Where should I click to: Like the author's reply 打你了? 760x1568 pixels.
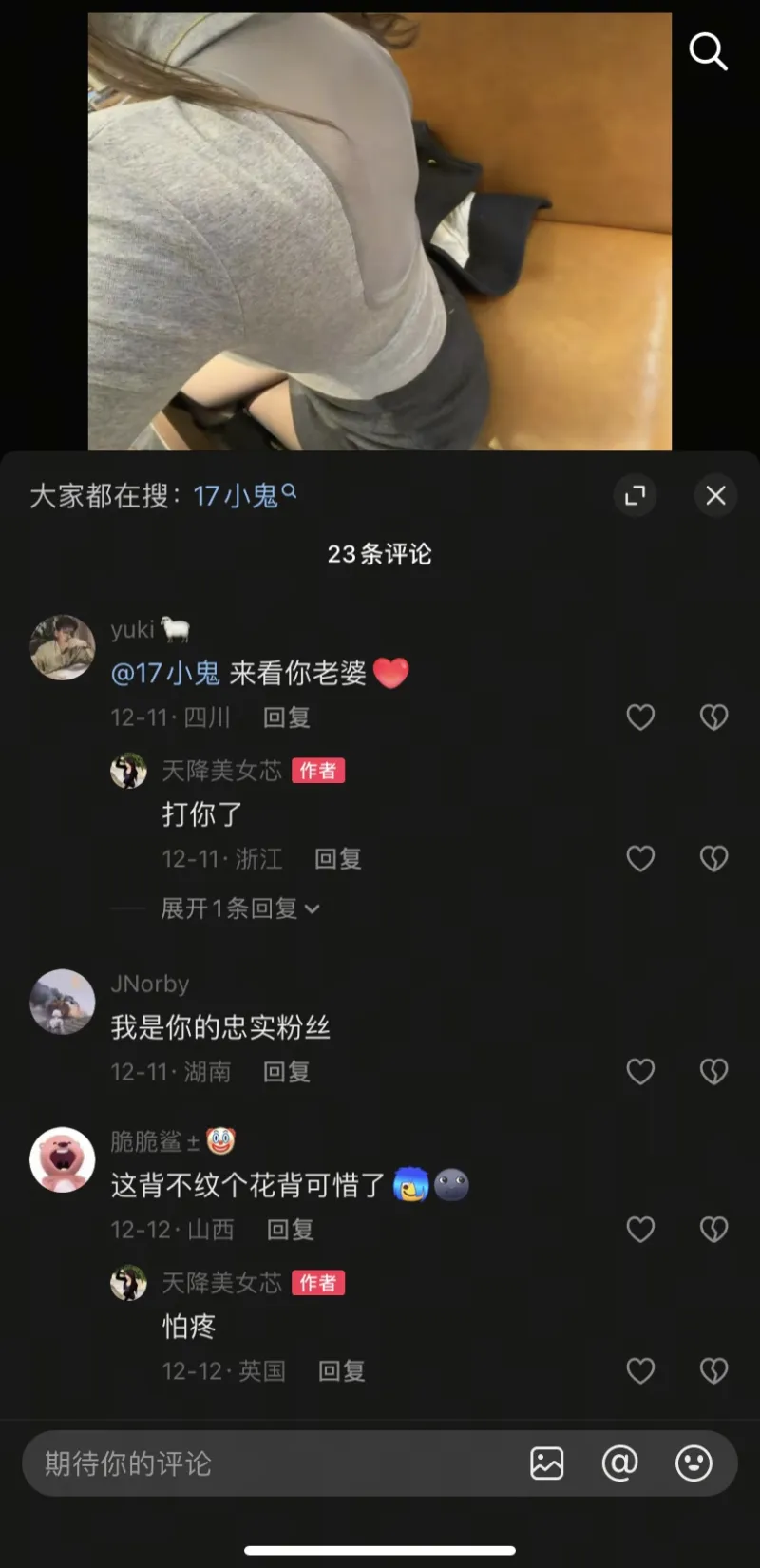640,859
